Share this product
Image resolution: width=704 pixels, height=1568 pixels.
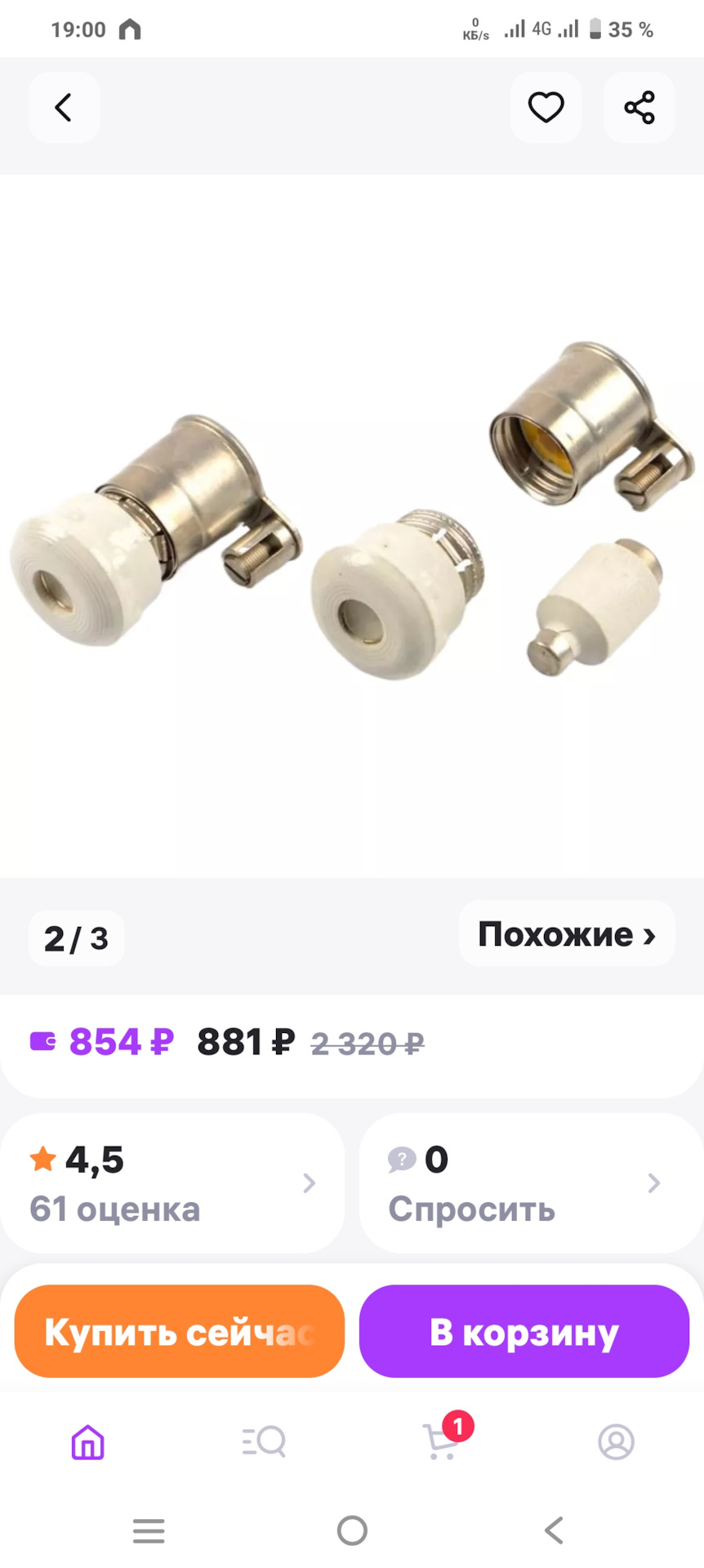click(639, 108)
